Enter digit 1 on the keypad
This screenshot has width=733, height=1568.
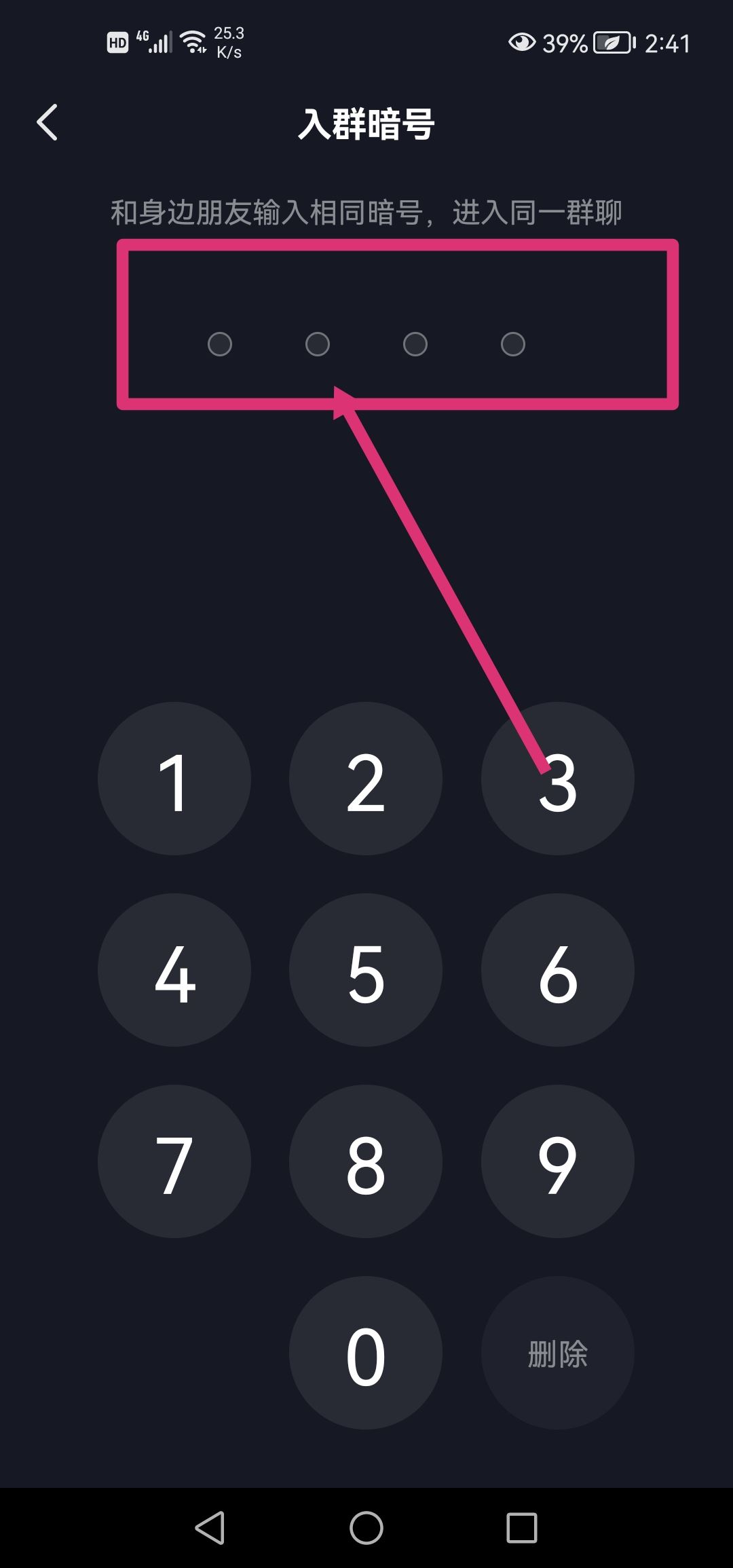point(174,779)
